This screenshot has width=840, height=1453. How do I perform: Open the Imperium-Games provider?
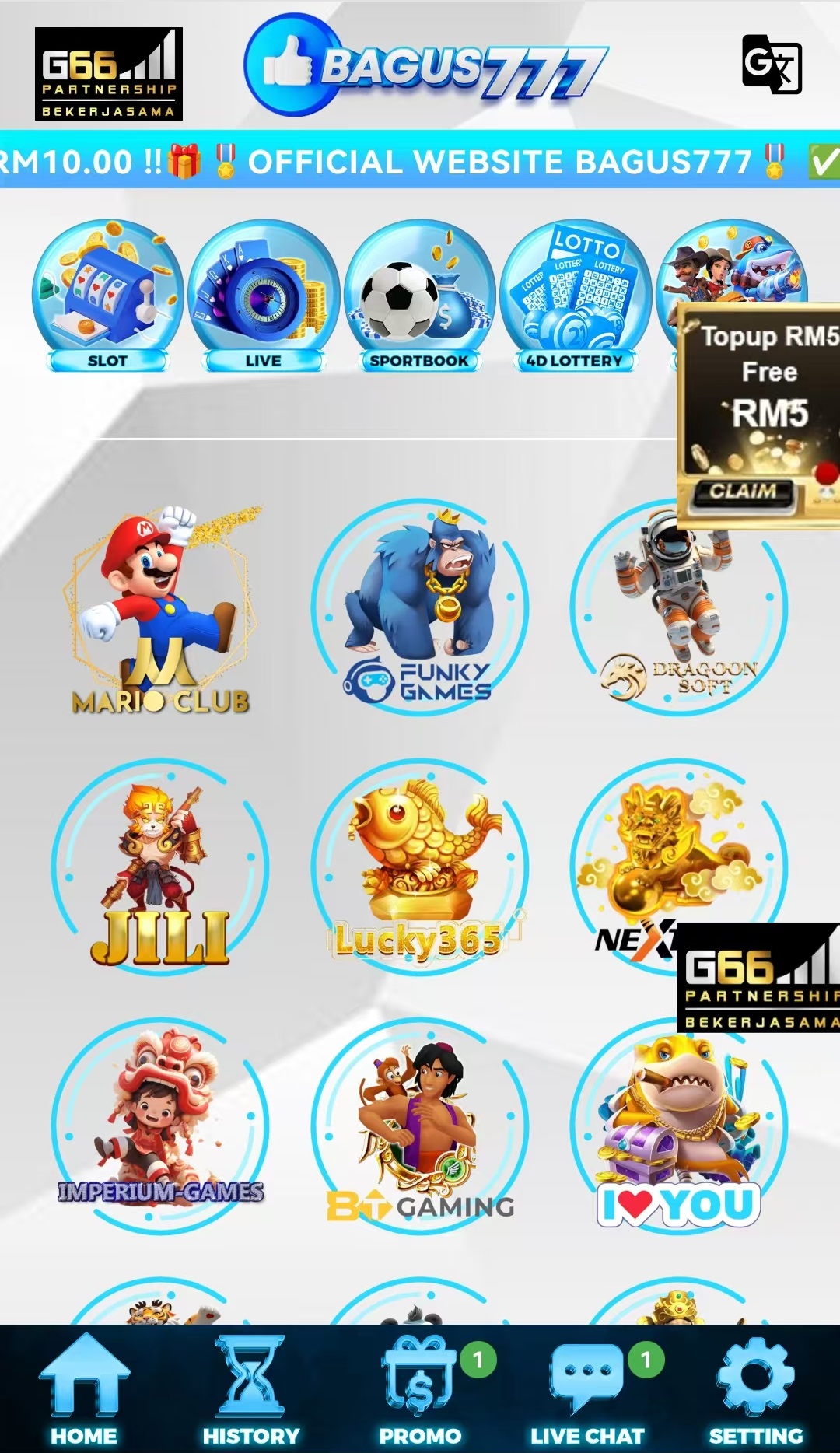point(160,1126)
